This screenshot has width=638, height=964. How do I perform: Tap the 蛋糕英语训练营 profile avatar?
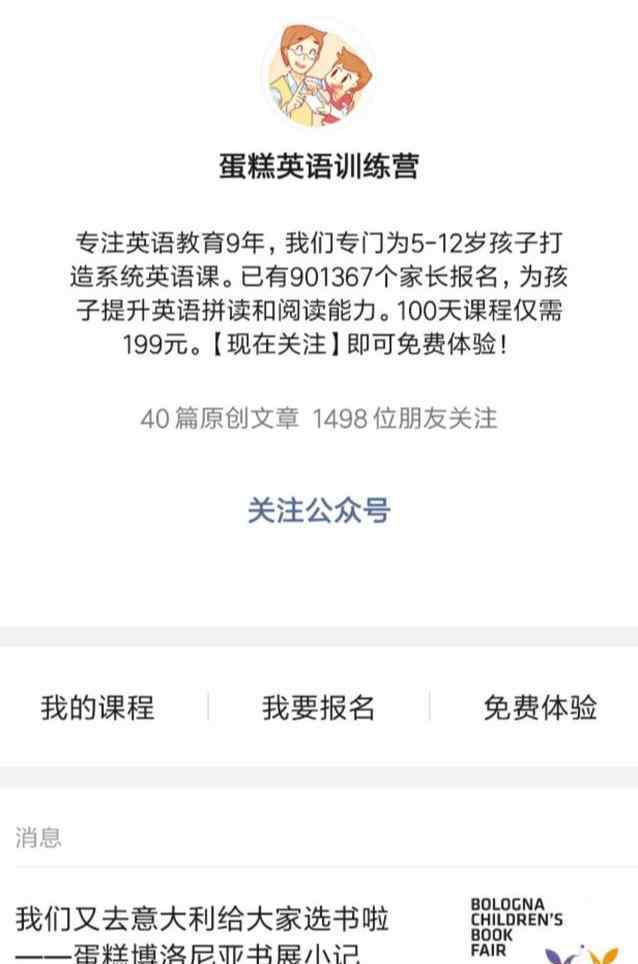coord(318,77)
